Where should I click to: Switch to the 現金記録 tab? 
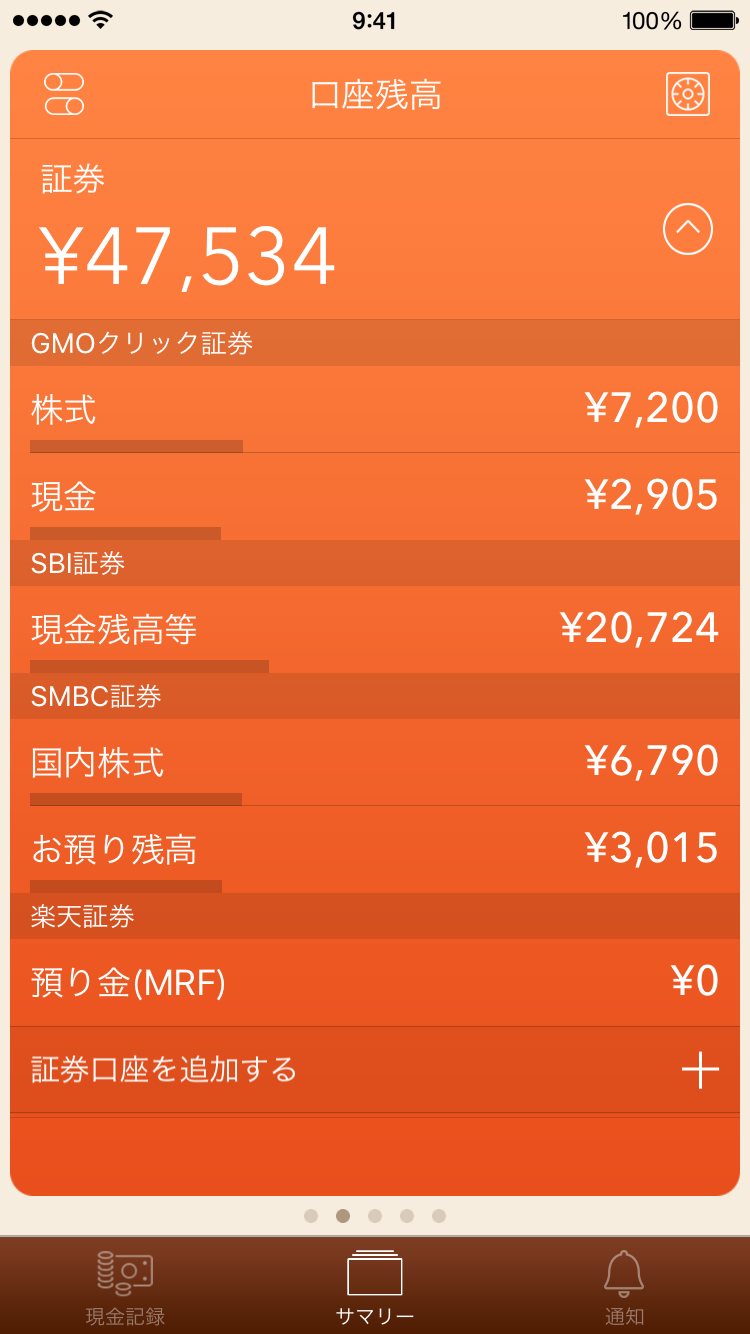pyautogui.click(x=125, y=1288)
